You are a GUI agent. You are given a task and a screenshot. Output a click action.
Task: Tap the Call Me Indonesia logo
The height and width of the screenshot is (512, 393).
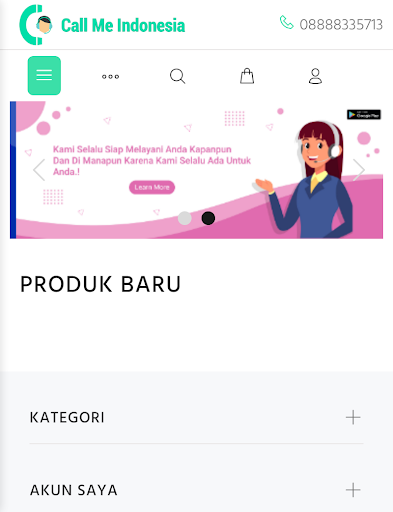click(102, 25)
